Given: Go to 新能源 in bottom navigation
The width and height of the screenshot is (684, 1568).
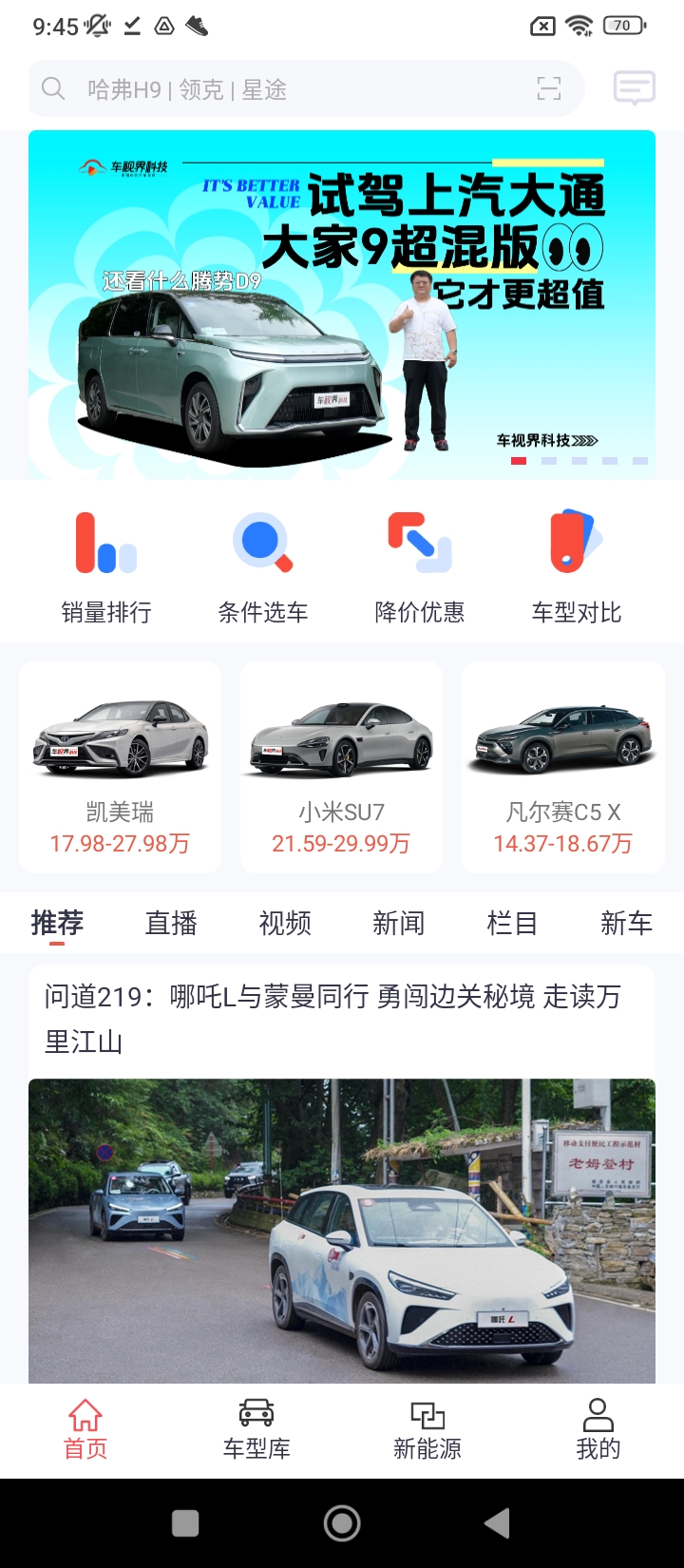Looking at the screenshot, I should click(427, 1429).
